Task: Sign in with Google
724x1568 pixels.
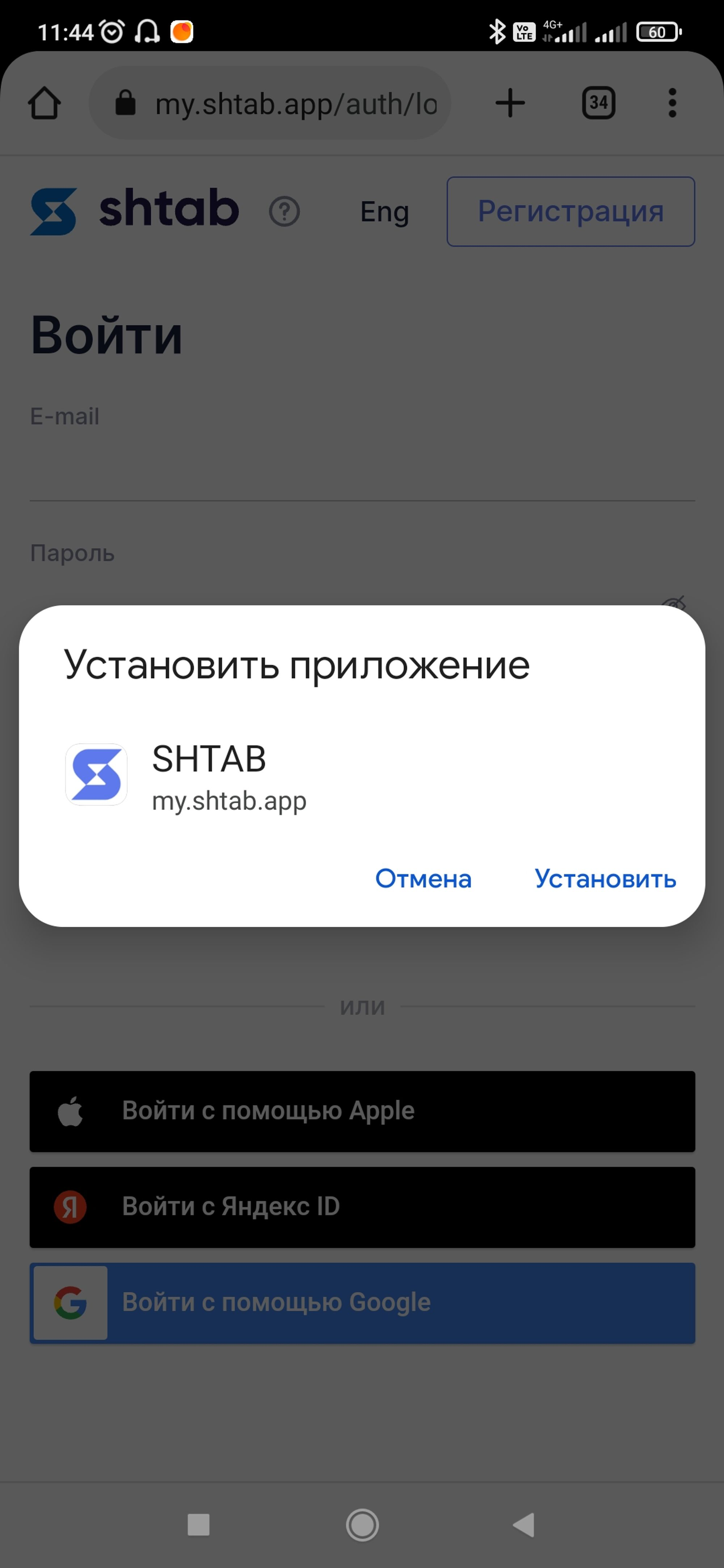Action: pyautogui.click(x=362, y=1303)
